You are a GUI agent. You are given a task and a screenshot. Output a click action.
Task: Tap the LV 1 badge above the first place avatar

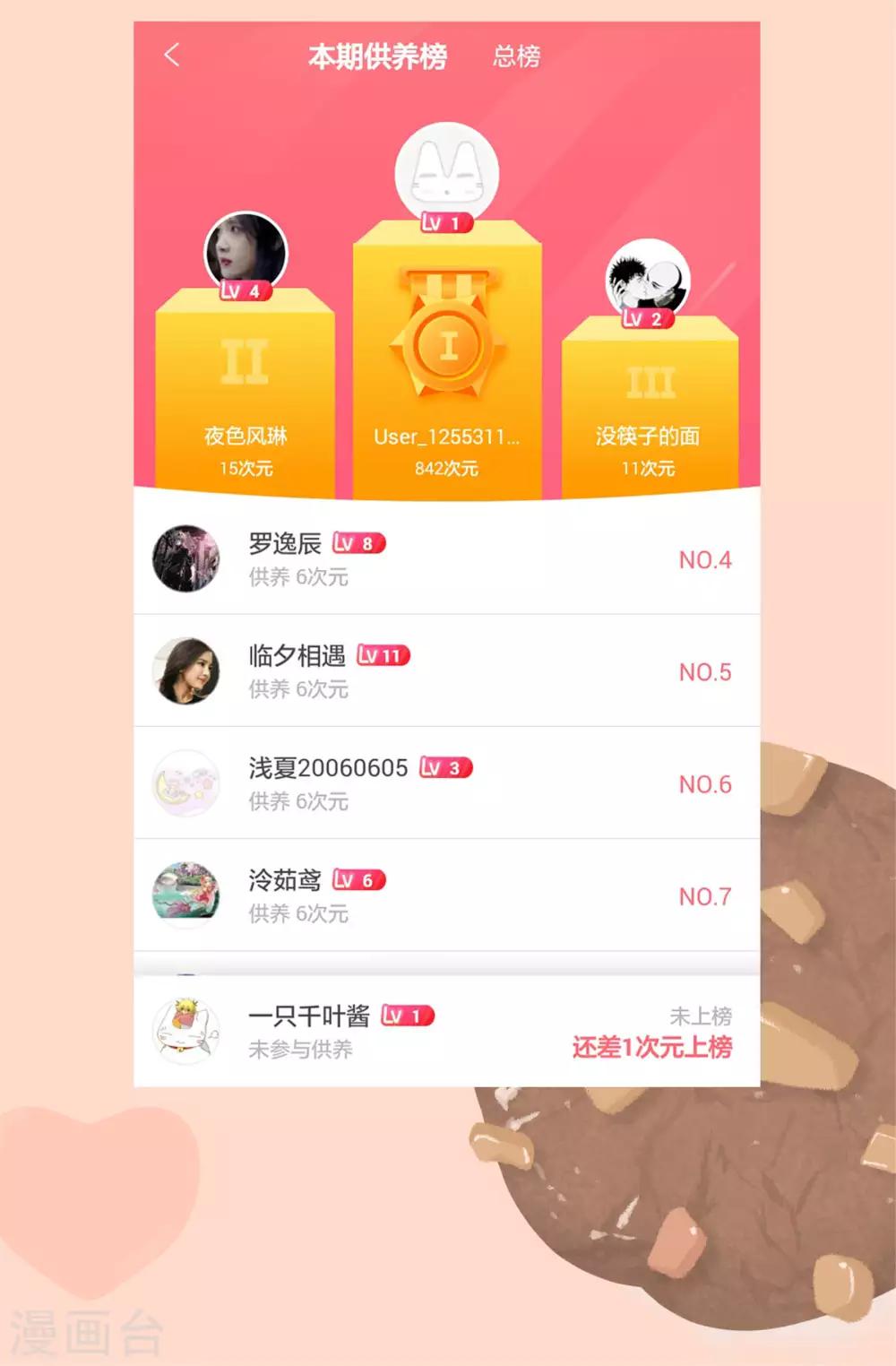(x=447, y=221)
